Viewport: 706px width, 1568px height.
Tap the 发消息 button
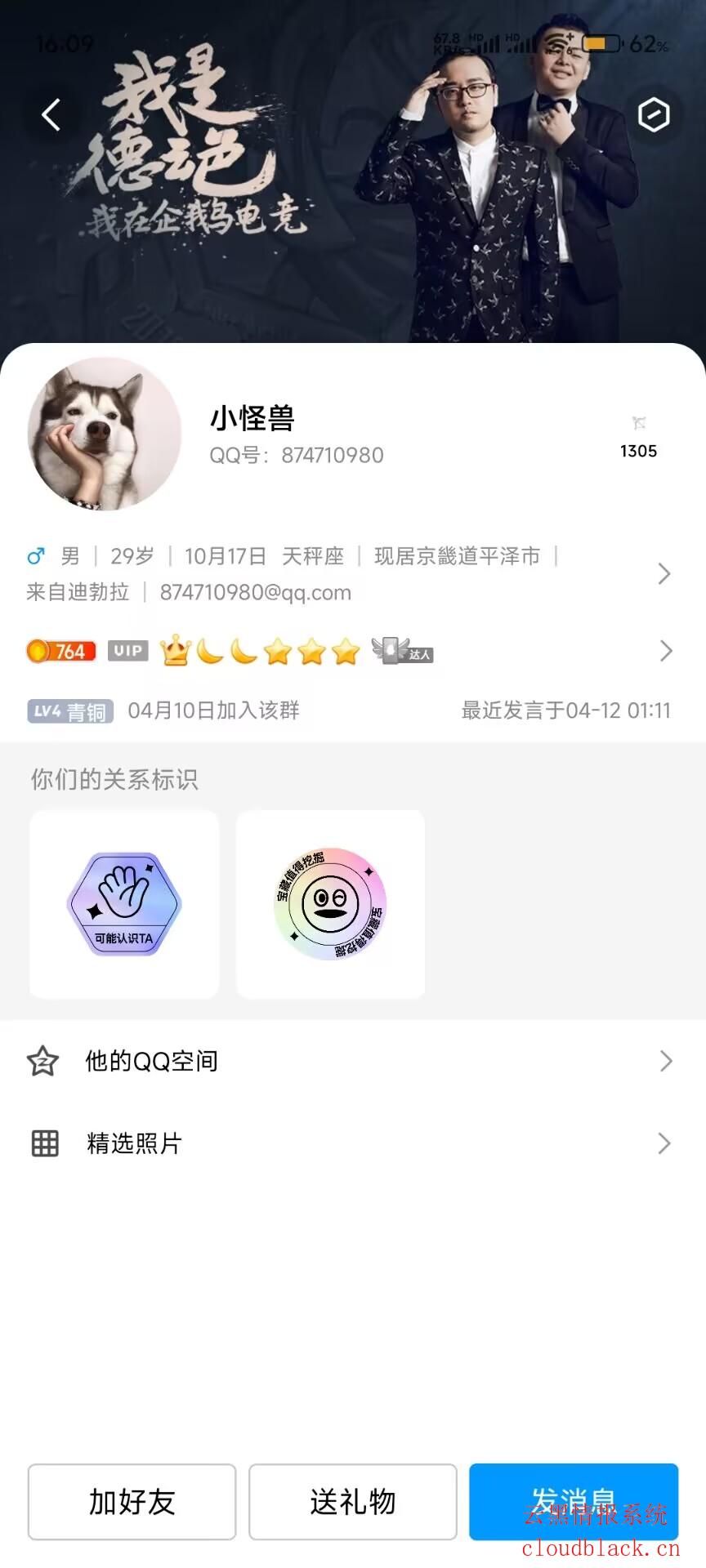(574, 1502)
